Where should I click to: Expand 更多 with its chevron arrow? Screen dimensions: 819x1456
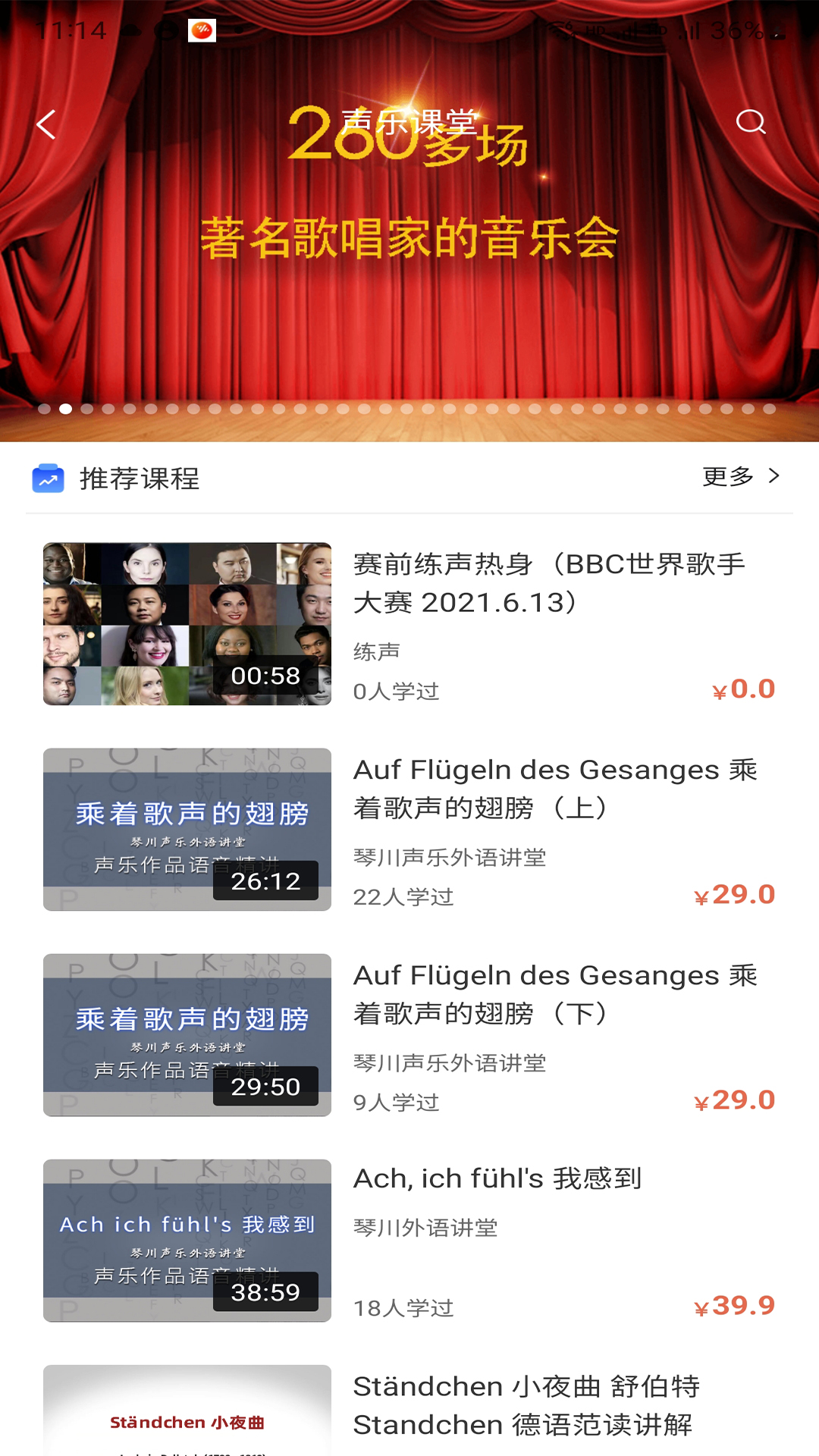(x=775, y=476)
